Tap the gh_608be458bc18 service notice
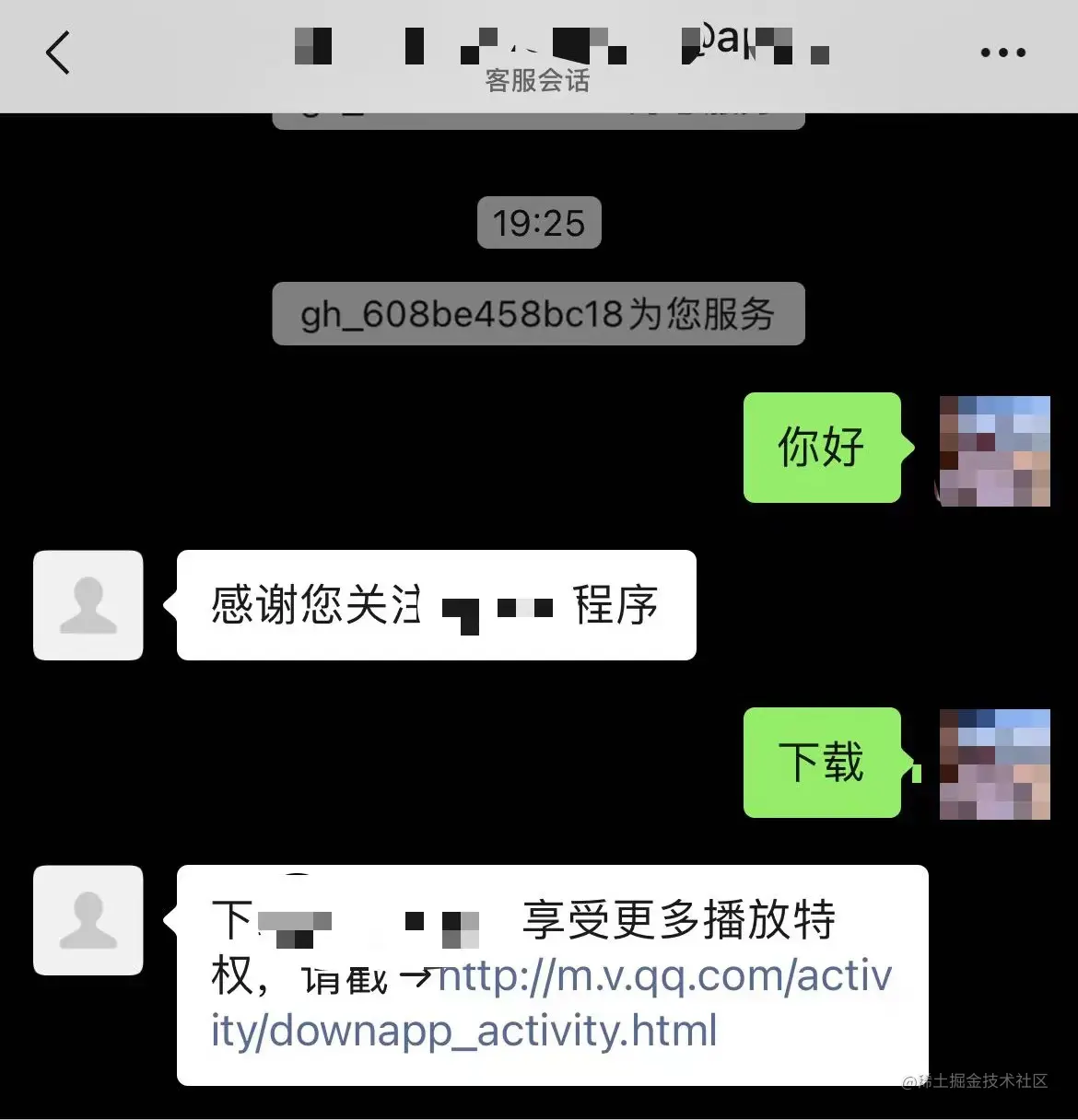Image resolution: width=1078 pixels, height=1120 pixels. coord(538,314)
